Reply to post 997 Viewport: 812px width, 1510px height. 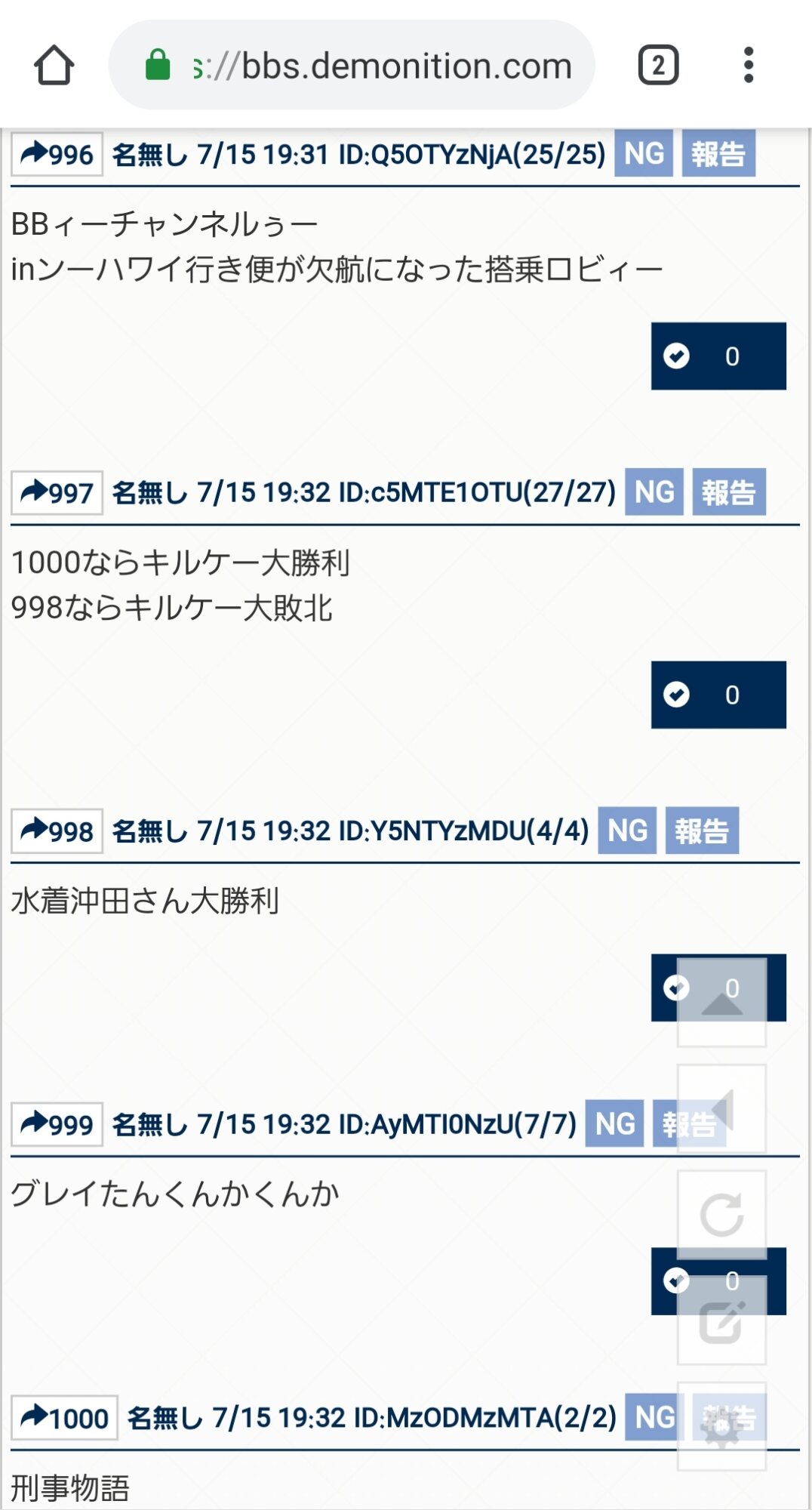click(57, 493)
